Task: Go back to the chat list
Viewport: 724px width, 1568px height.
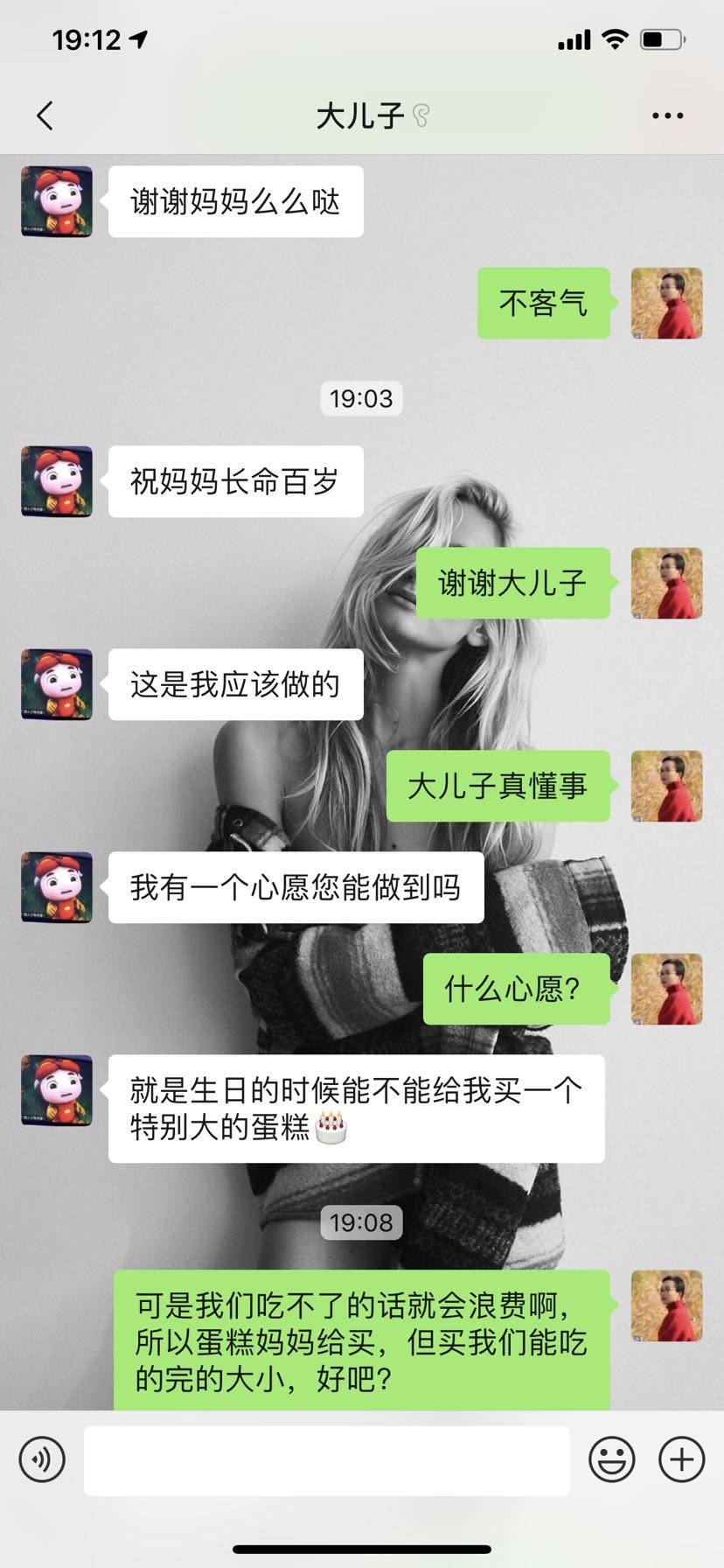Action: pos(45,115)
